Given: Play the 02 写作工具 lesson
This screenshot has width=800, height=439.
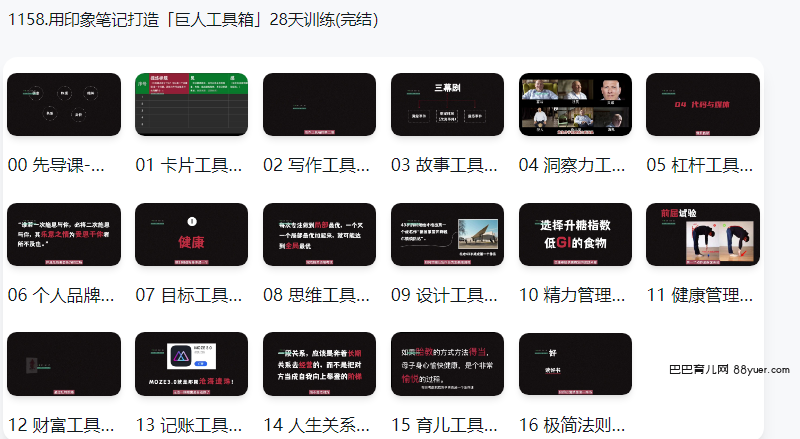Looking at the screenshot, I should (319, 104).
